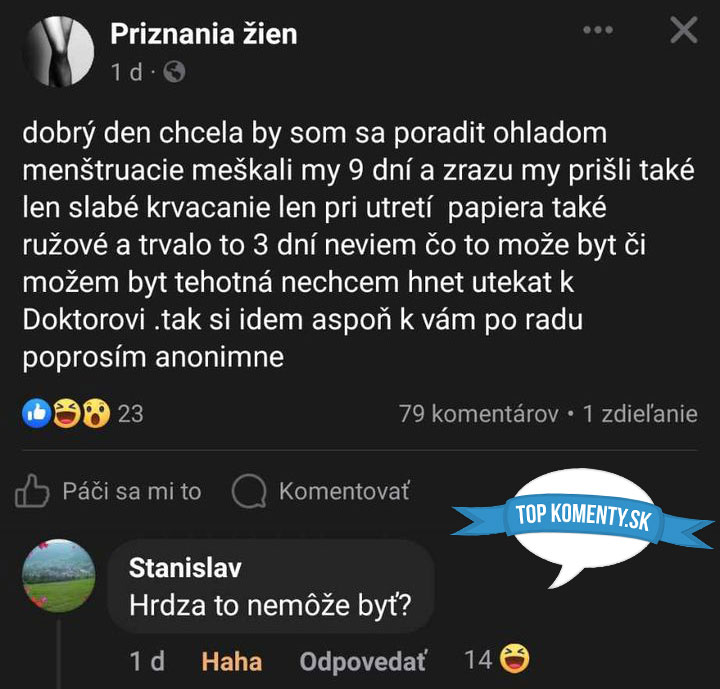Like the post with Páči sa mi to
This screenshot has height=689, width=720.
[x=110, y=491]
